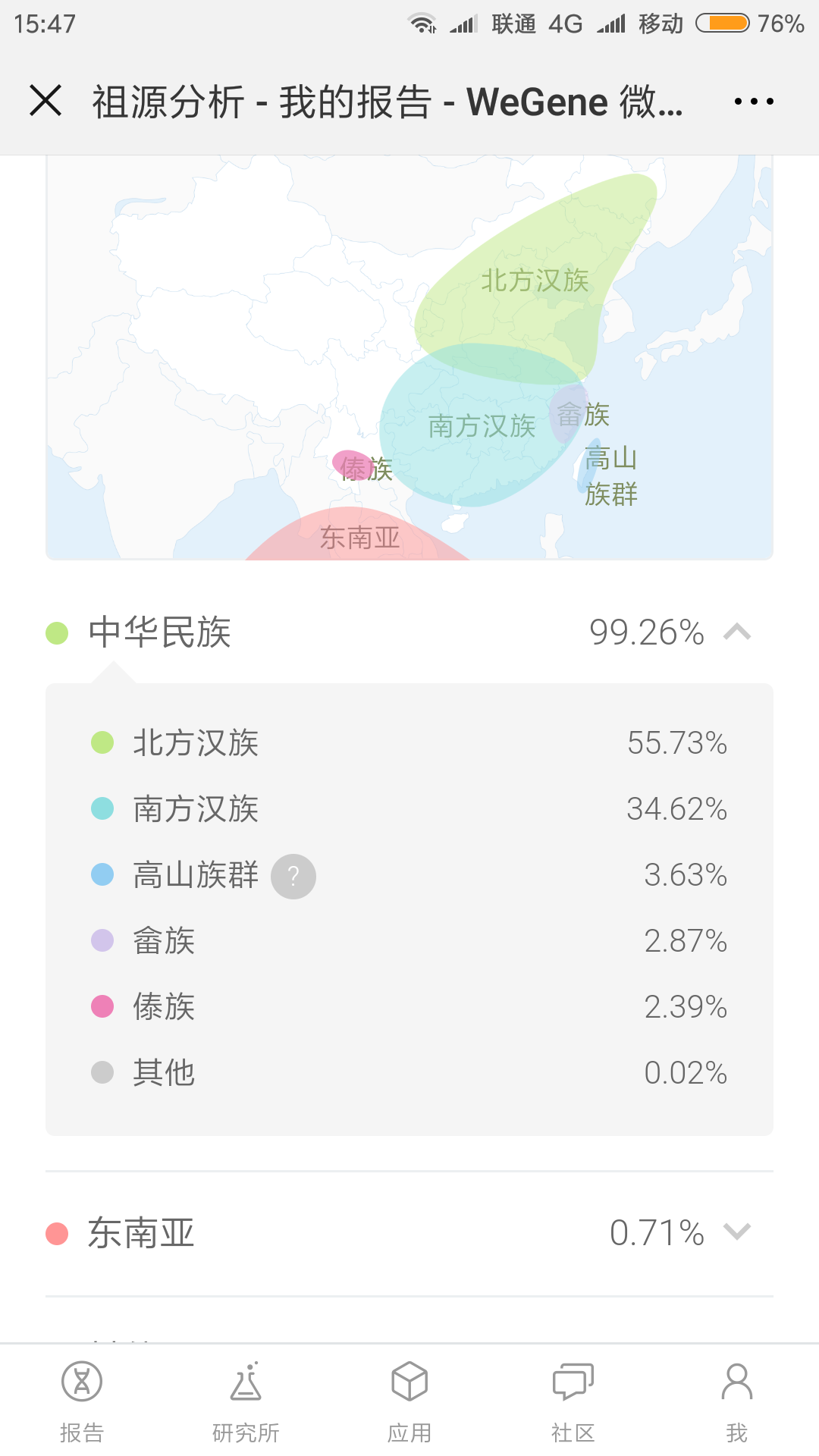Open the three-dot overflow menu
The image size is (819, 1456).
754,101
